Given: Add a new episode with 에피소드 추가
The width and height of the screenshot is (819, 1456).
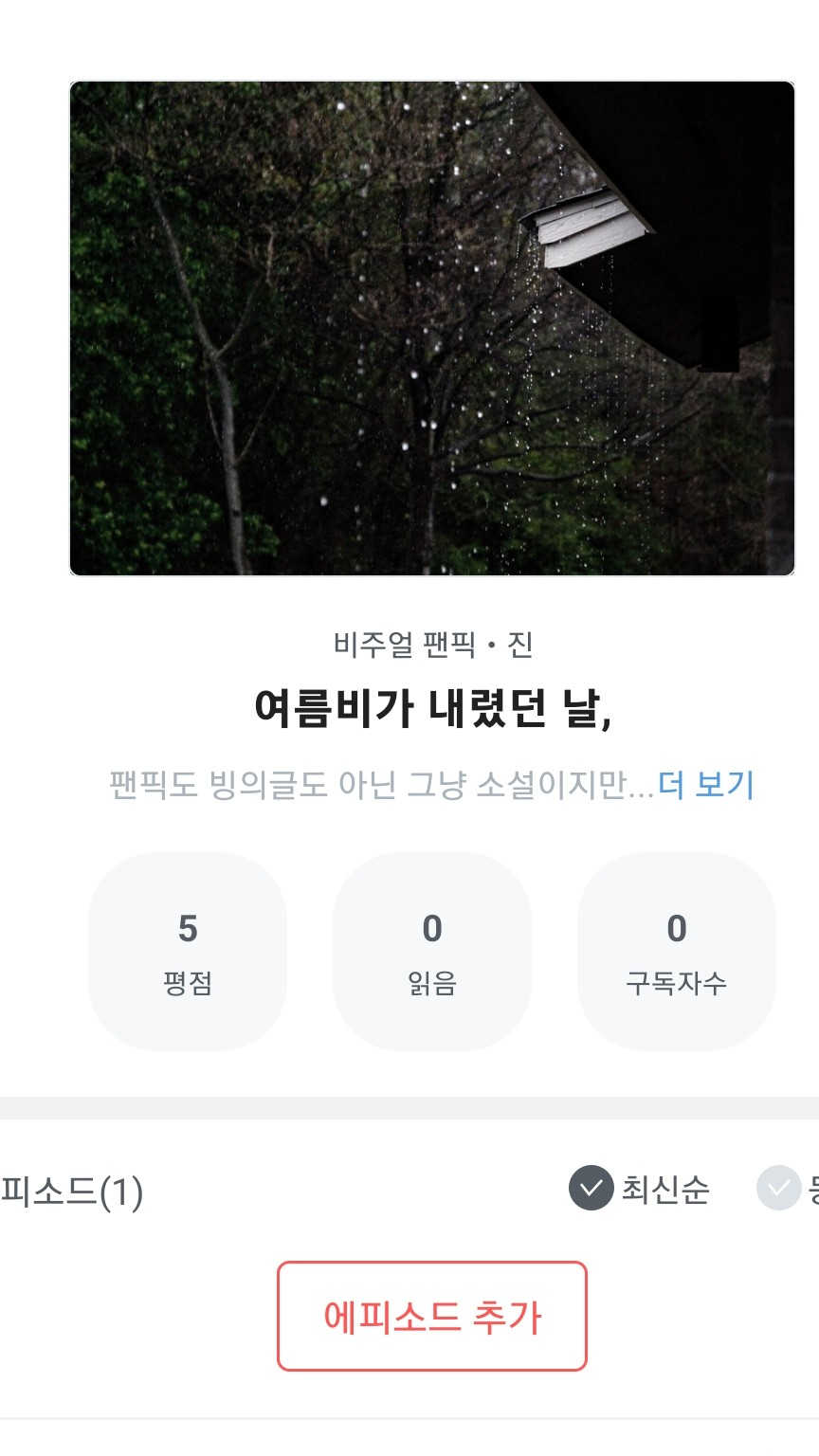Looking at the screenshot, I should point(432,1316).
